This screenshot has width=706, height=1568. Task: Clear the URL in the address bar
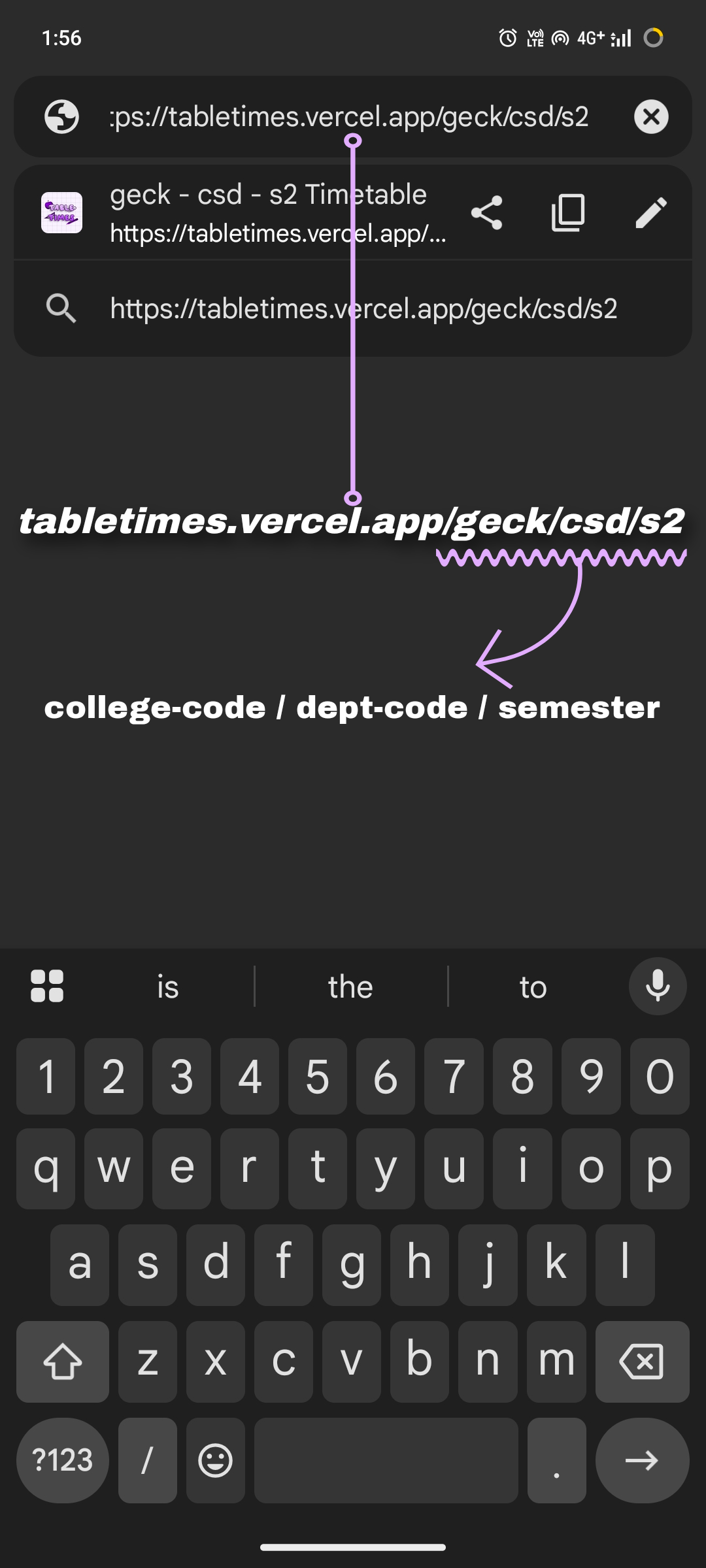coord(651,117)
